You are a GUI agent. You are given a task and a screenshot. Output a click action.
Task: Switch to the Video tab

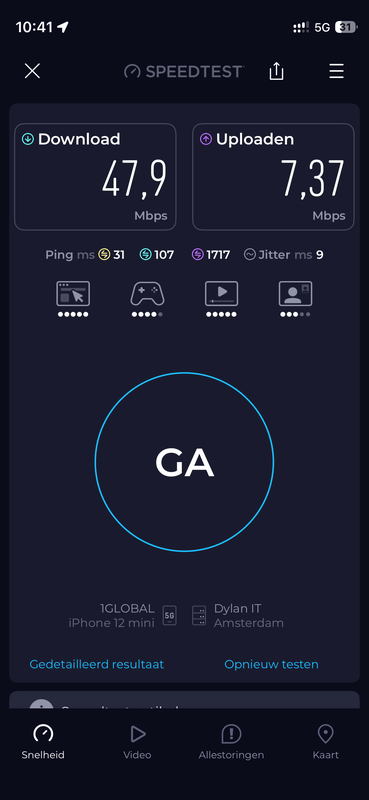click(x=137, y=742)
